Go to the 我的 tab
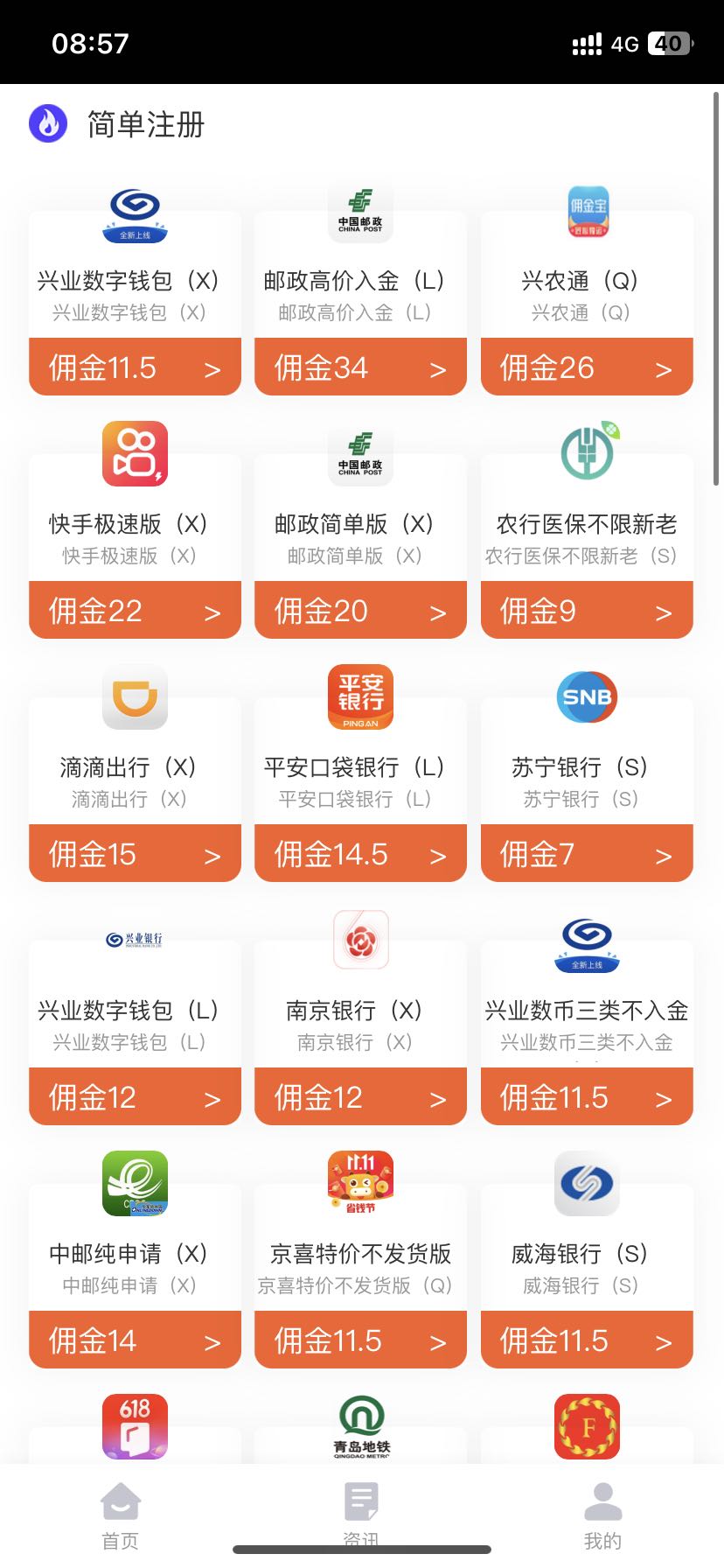 coord(602,1515)
